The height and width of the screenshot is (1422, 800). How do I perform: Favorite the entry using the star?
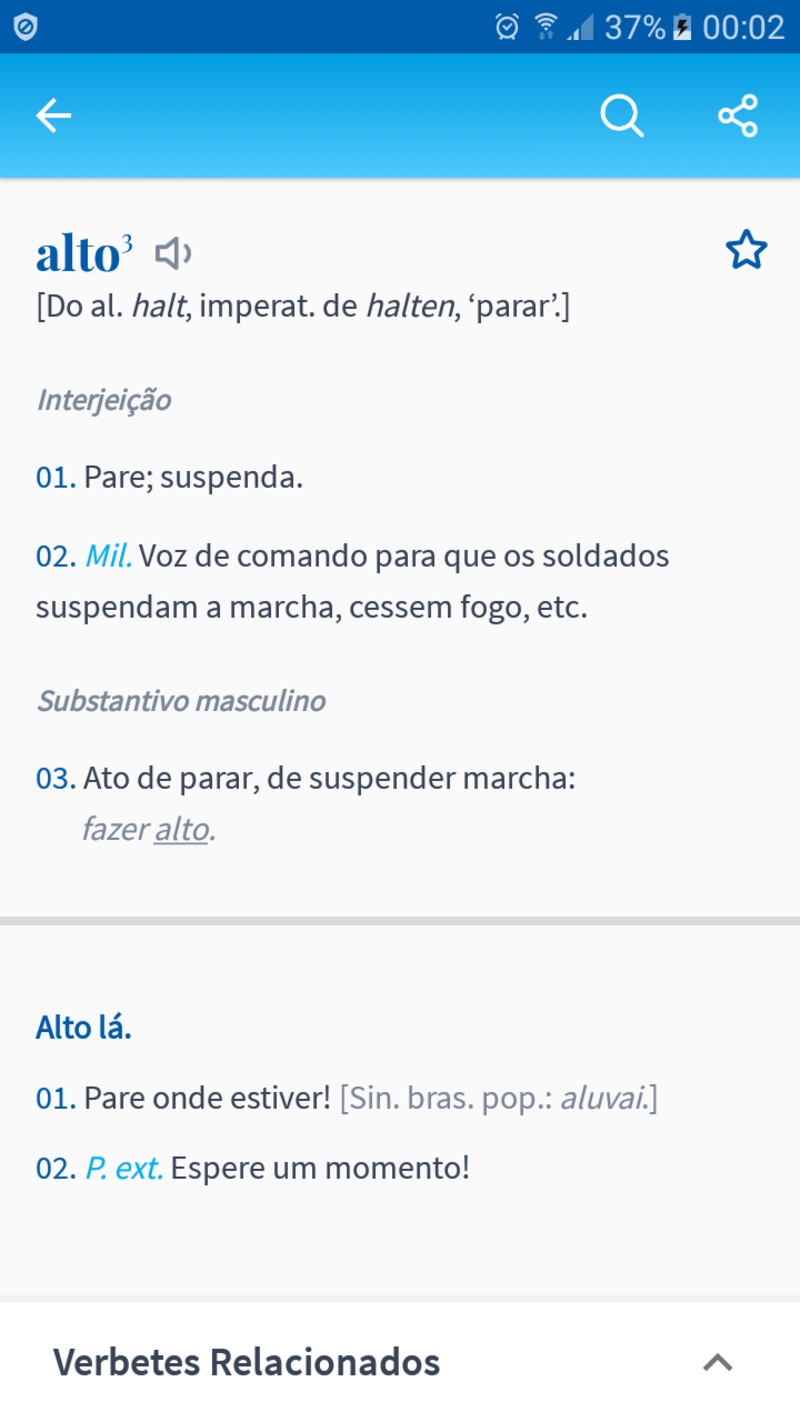(x=746, y=250)
